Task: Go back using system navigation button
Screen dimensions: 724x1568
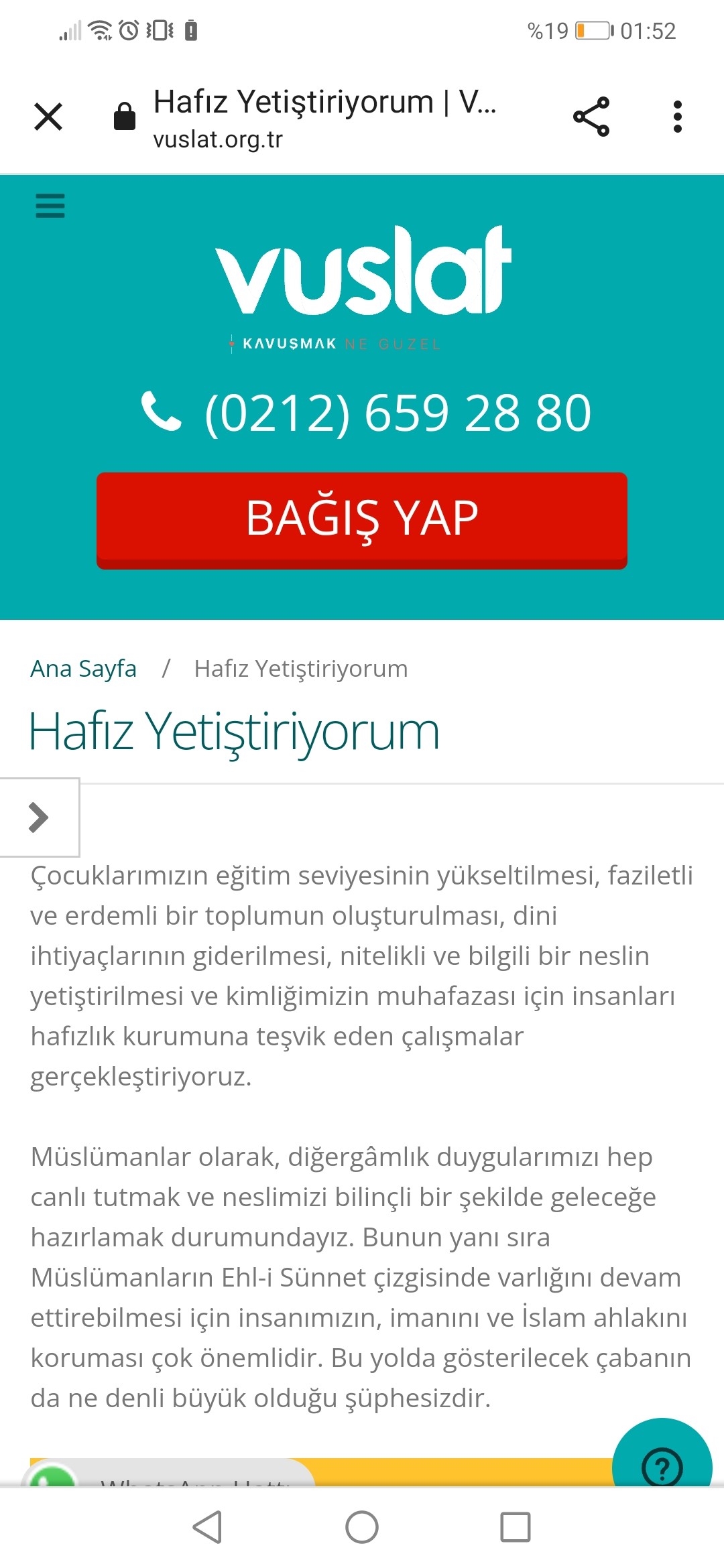Action: click(x=207, y=1527)
